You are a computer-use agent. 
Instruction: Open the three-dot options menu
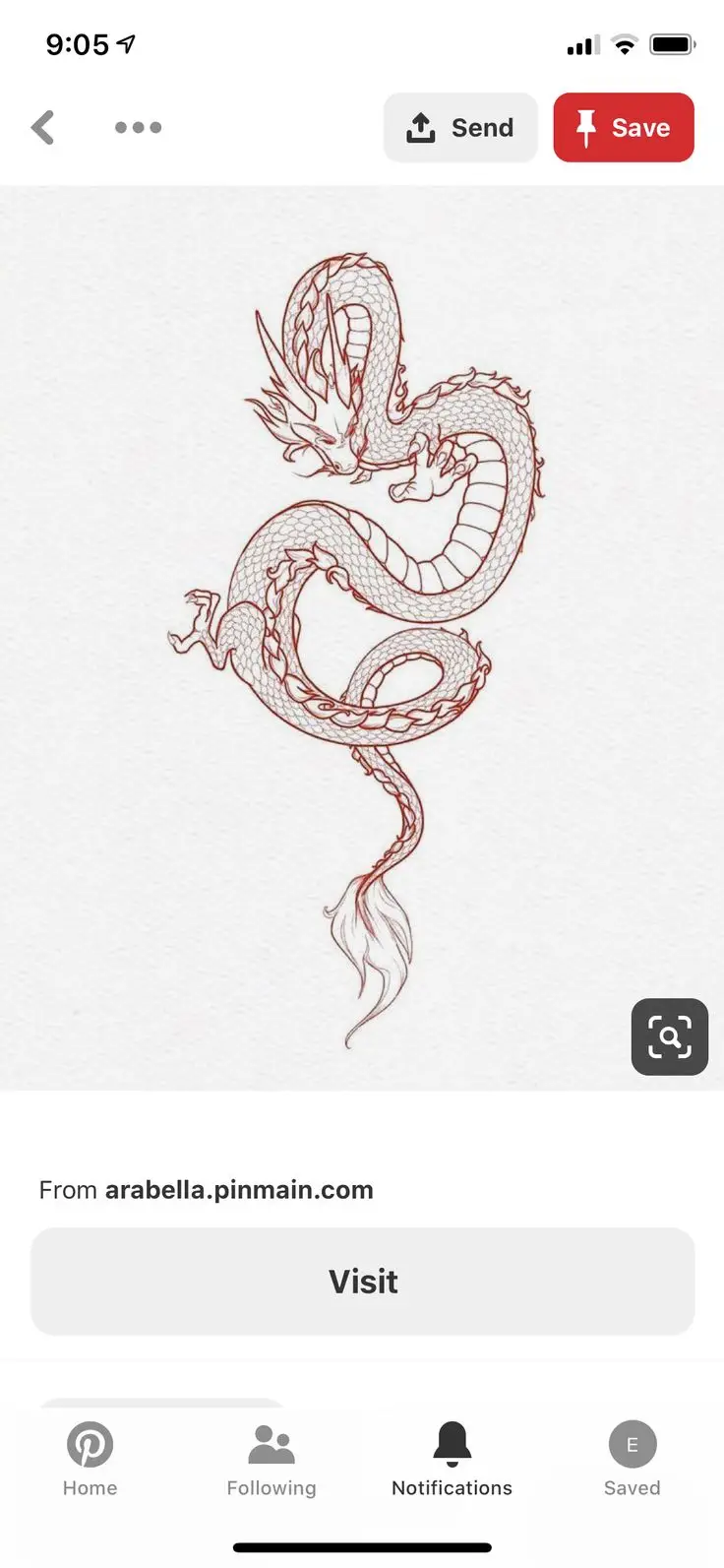(138, 128)
